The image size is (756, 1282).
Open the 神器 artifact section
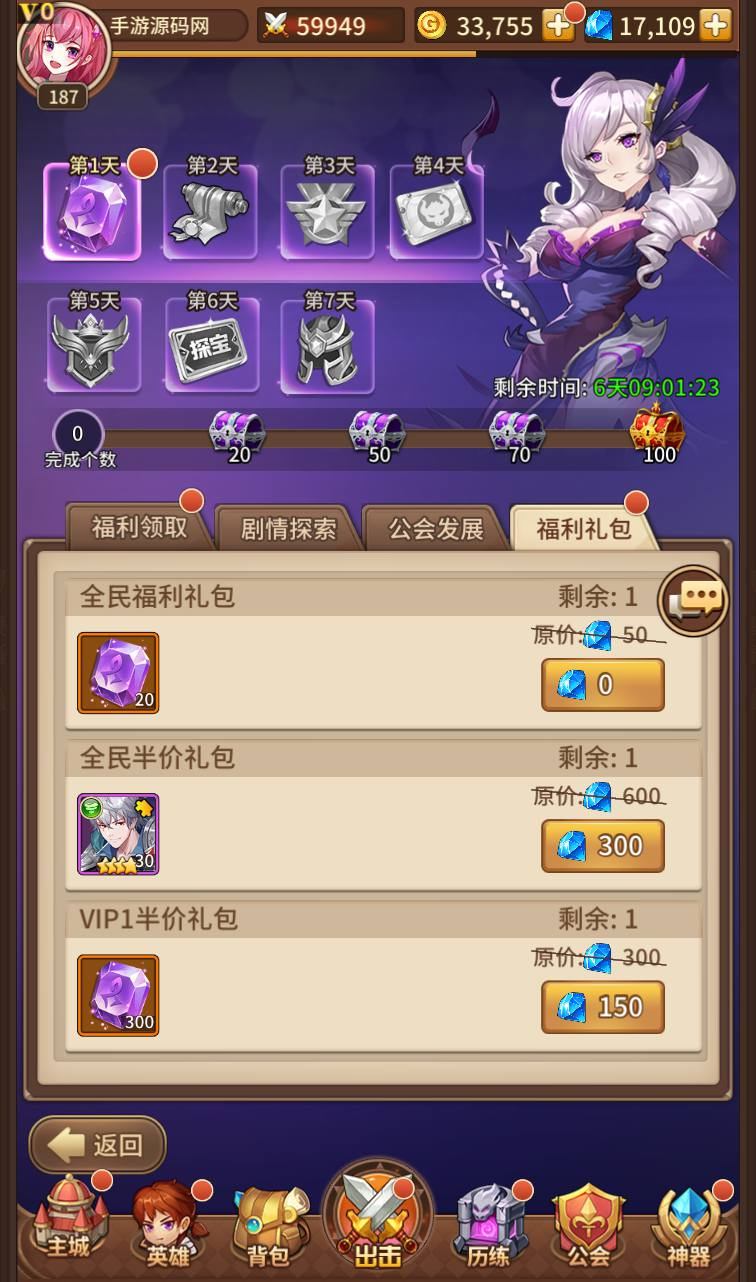point(689,1225)
